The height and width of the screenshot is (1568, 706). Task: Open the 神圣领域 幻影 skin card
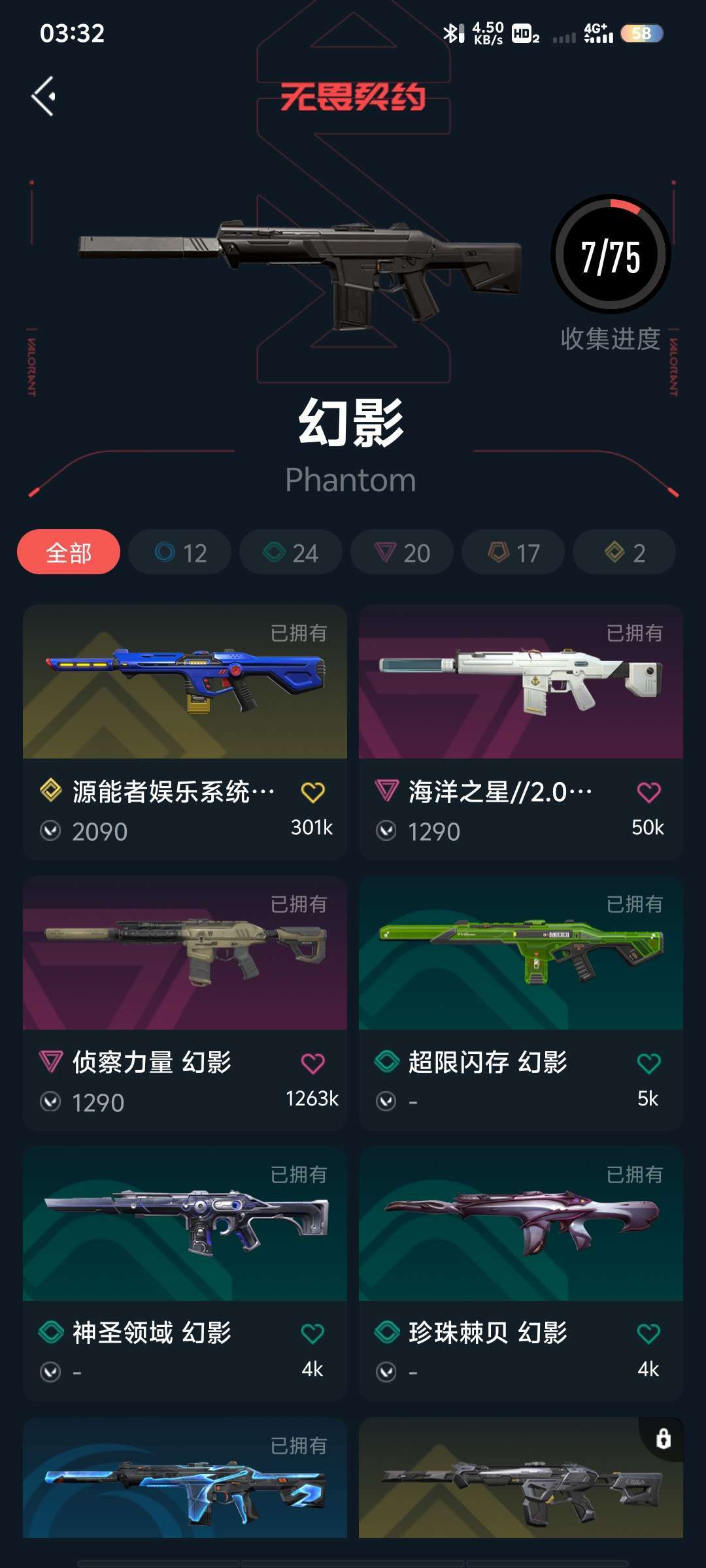(185, 1273)
